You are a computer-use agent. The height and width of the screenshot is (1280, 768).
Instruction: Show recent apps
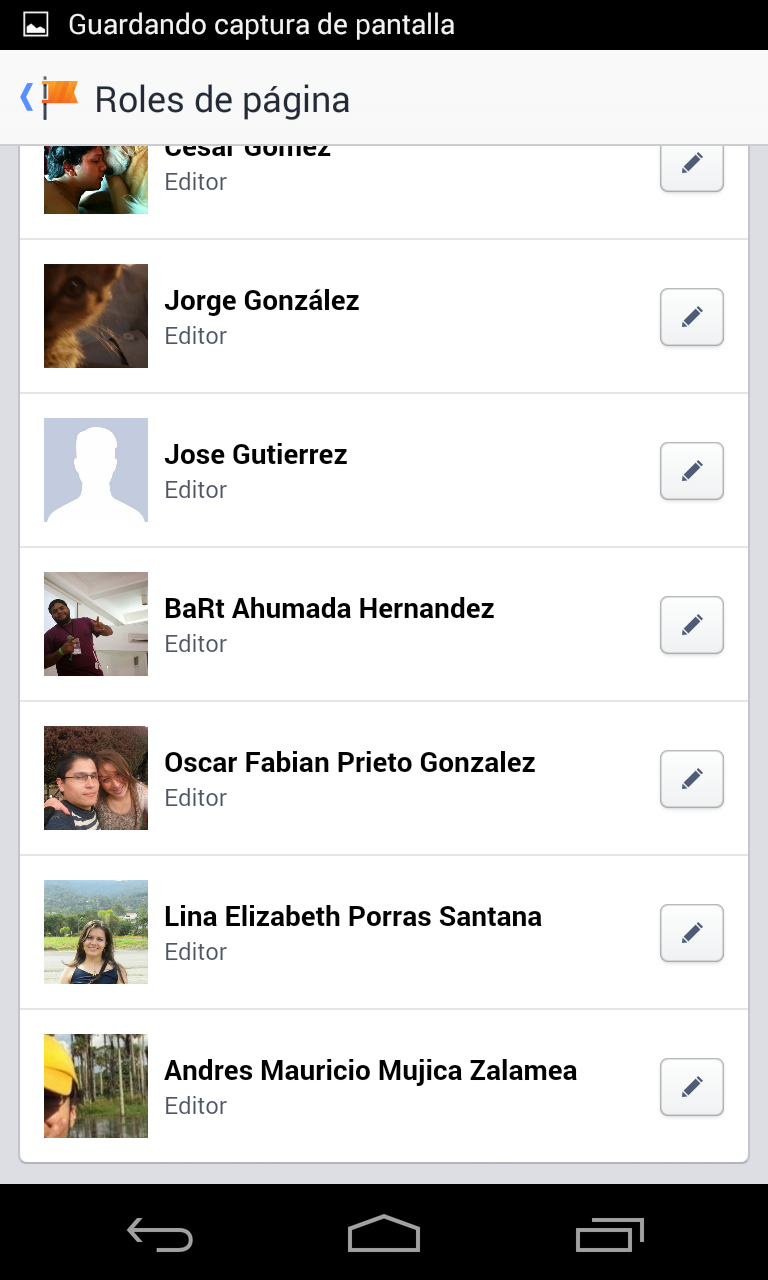(x=610, y=1234)
